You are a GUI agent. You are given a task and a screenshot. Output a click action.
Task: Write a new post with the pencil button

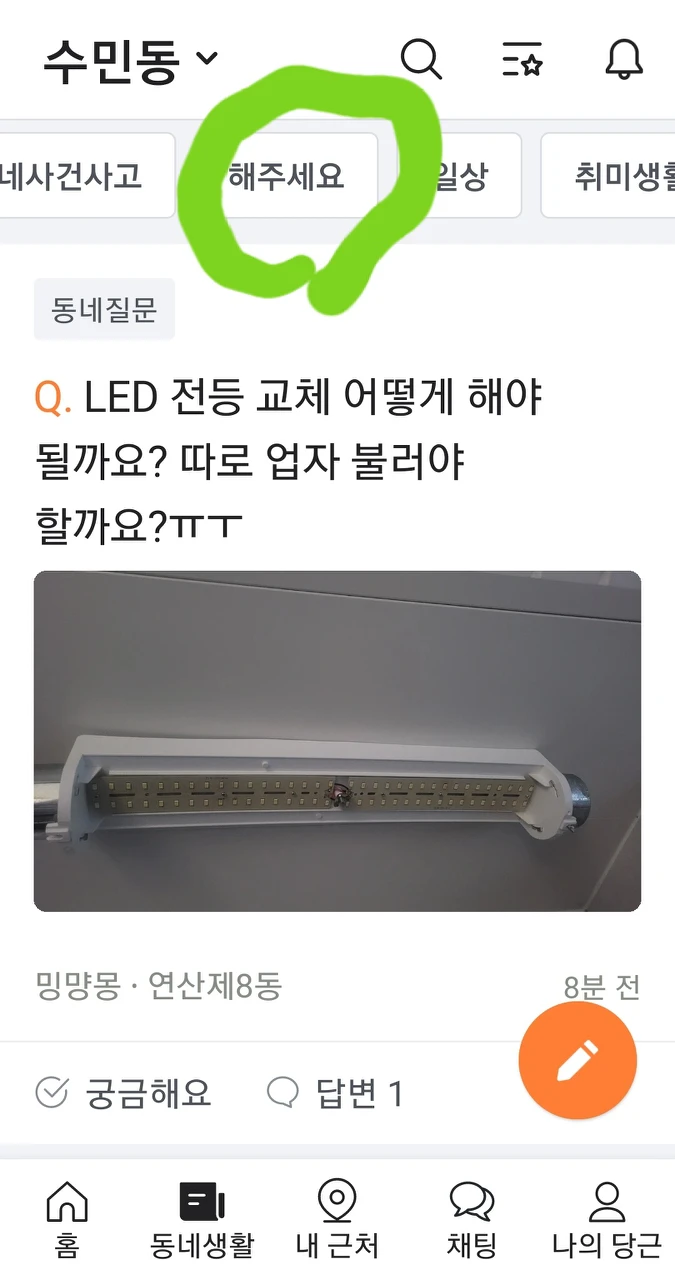click(x=577, y=1061)
